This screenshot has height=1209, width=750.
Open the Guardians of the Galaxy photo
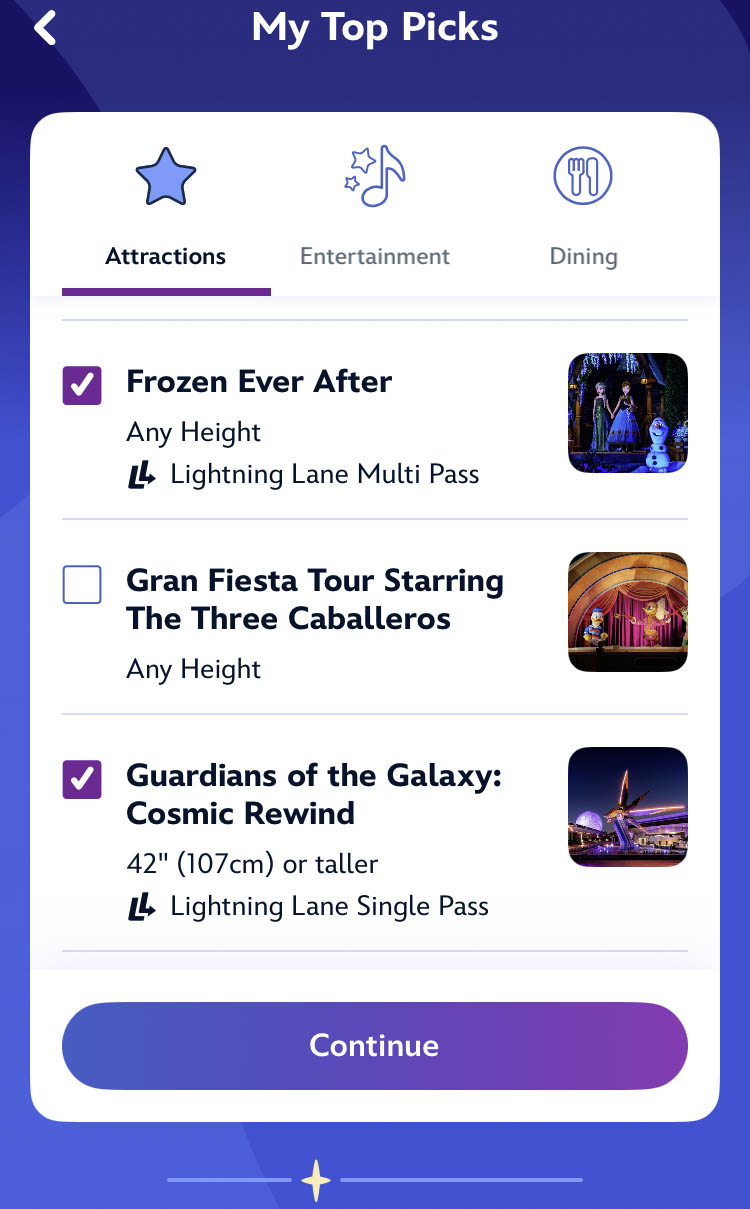click(x=628, y=806)
